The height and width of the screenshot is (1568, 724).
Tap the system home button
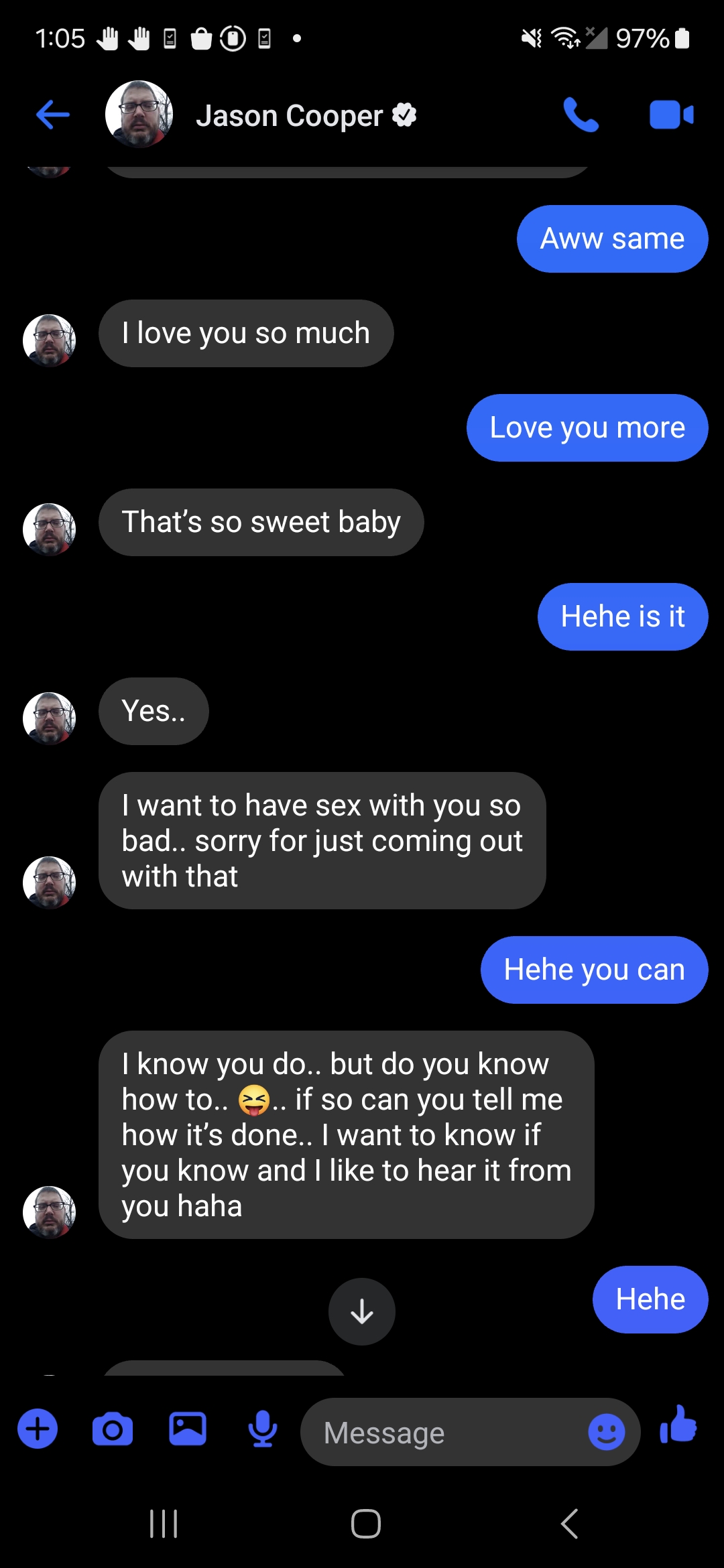coord(366,1524)
